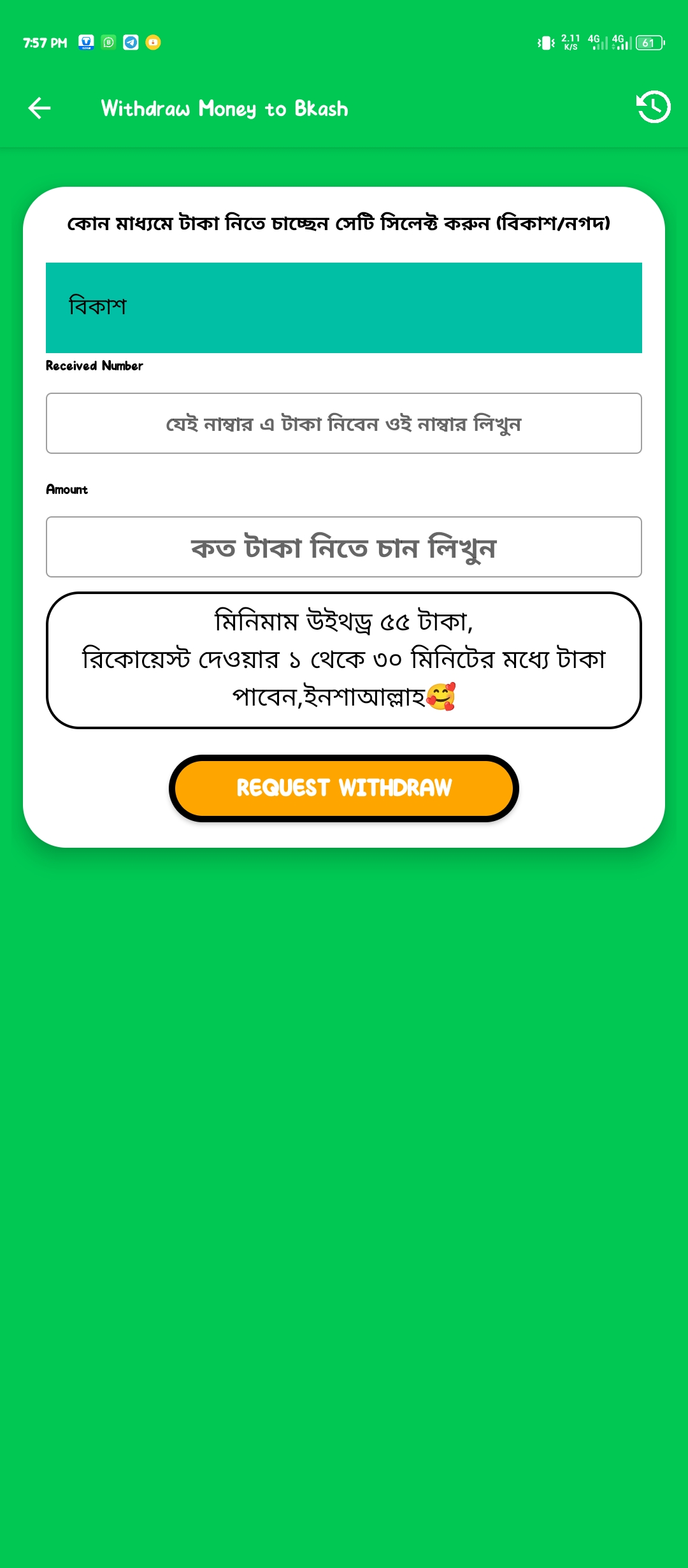The height and width of the screenshot is (1568, 688).
Task: Select the Amount input field
Action: (344, 547)
